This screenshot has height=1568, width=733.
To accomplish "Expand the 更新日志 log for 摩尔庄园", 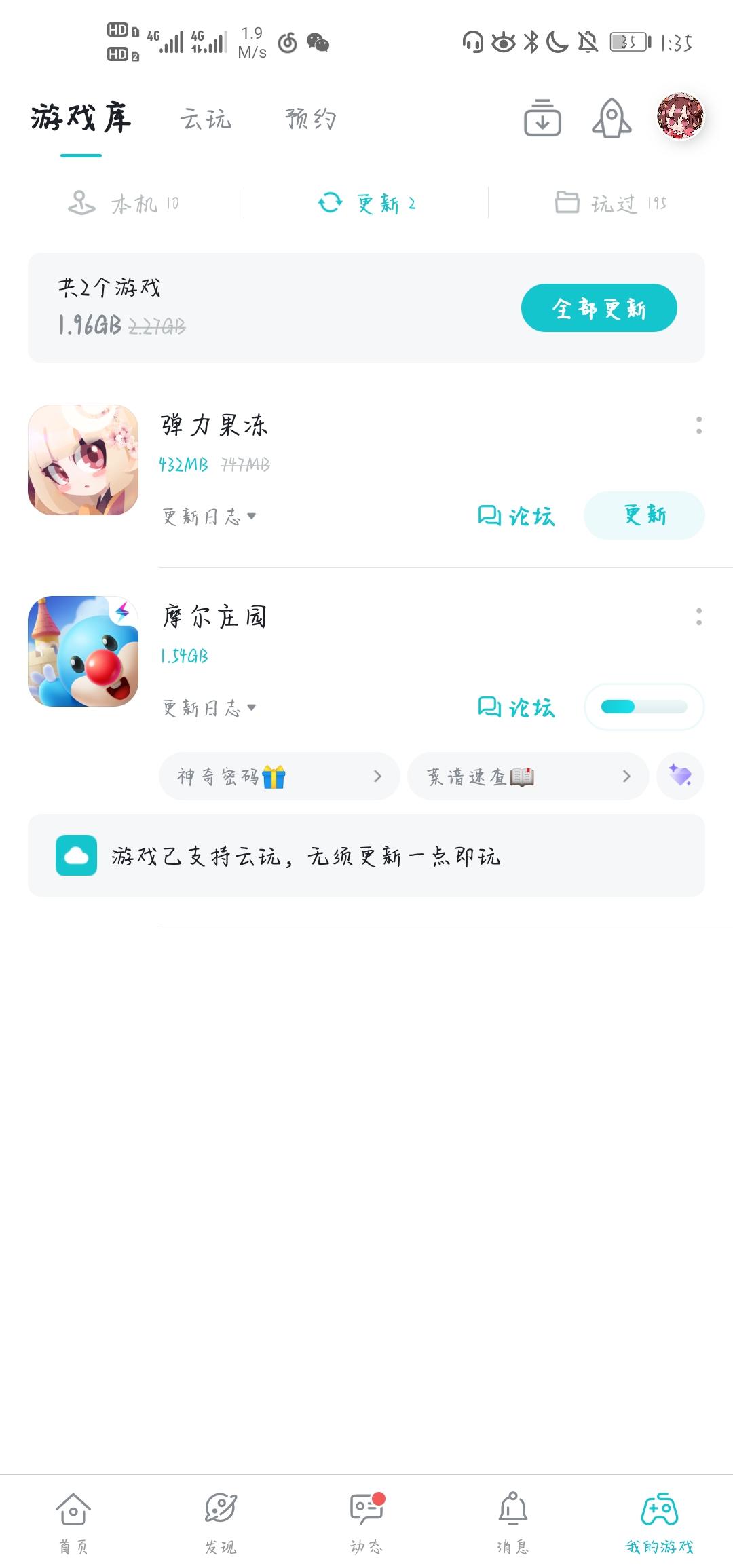I will point(207,707).
